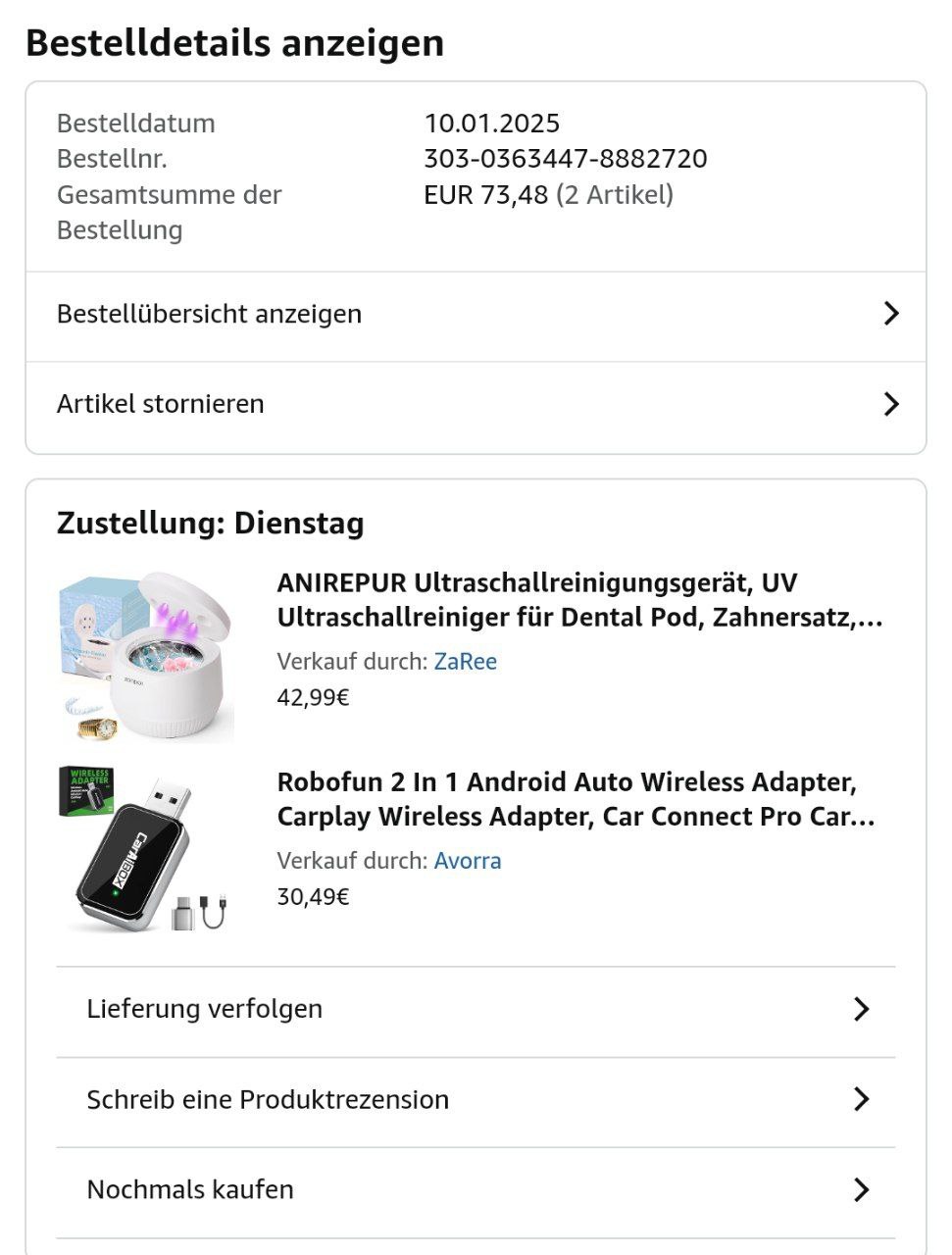Select Artikel stornieren

pyautogui.click(x=476, y=405)
